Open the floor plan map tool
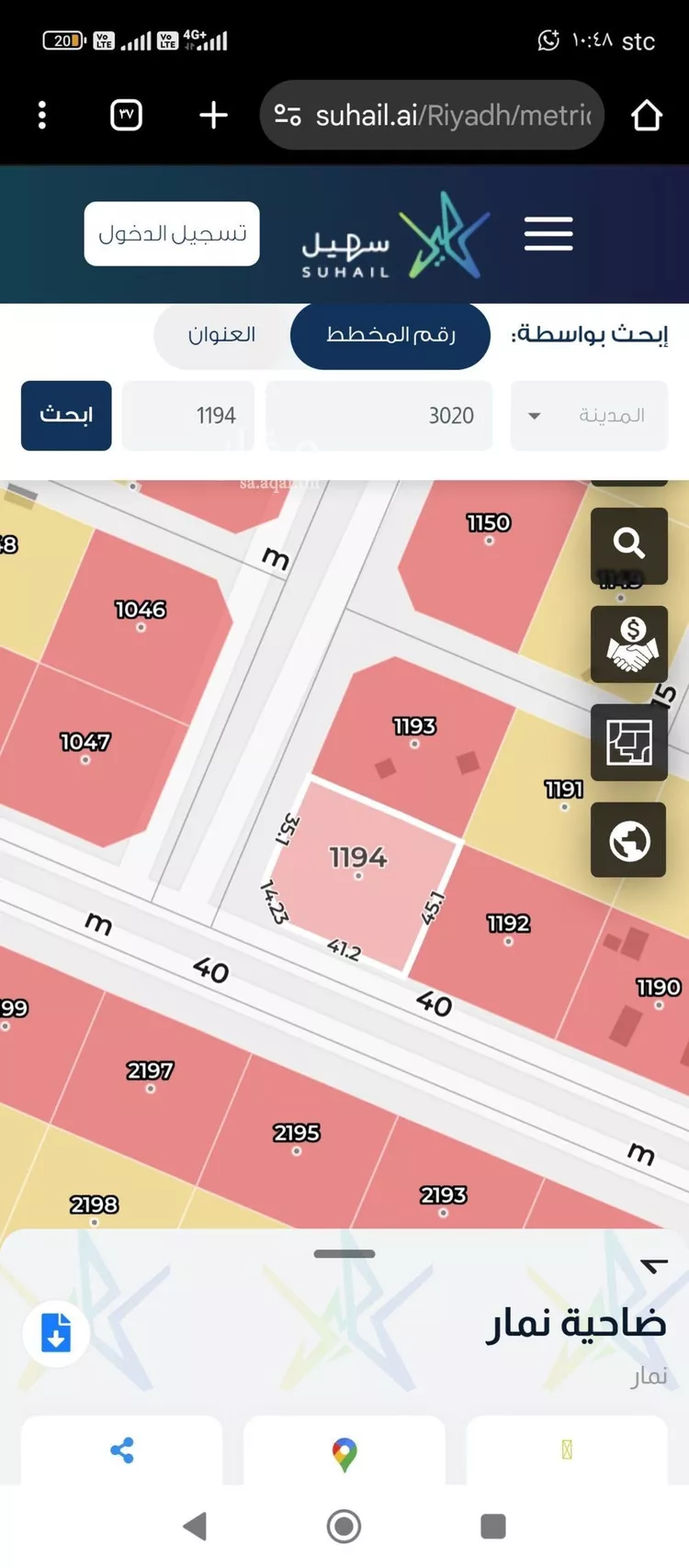Image resolution: width=689 pixels, height=1568 pixels. [628, 743]
